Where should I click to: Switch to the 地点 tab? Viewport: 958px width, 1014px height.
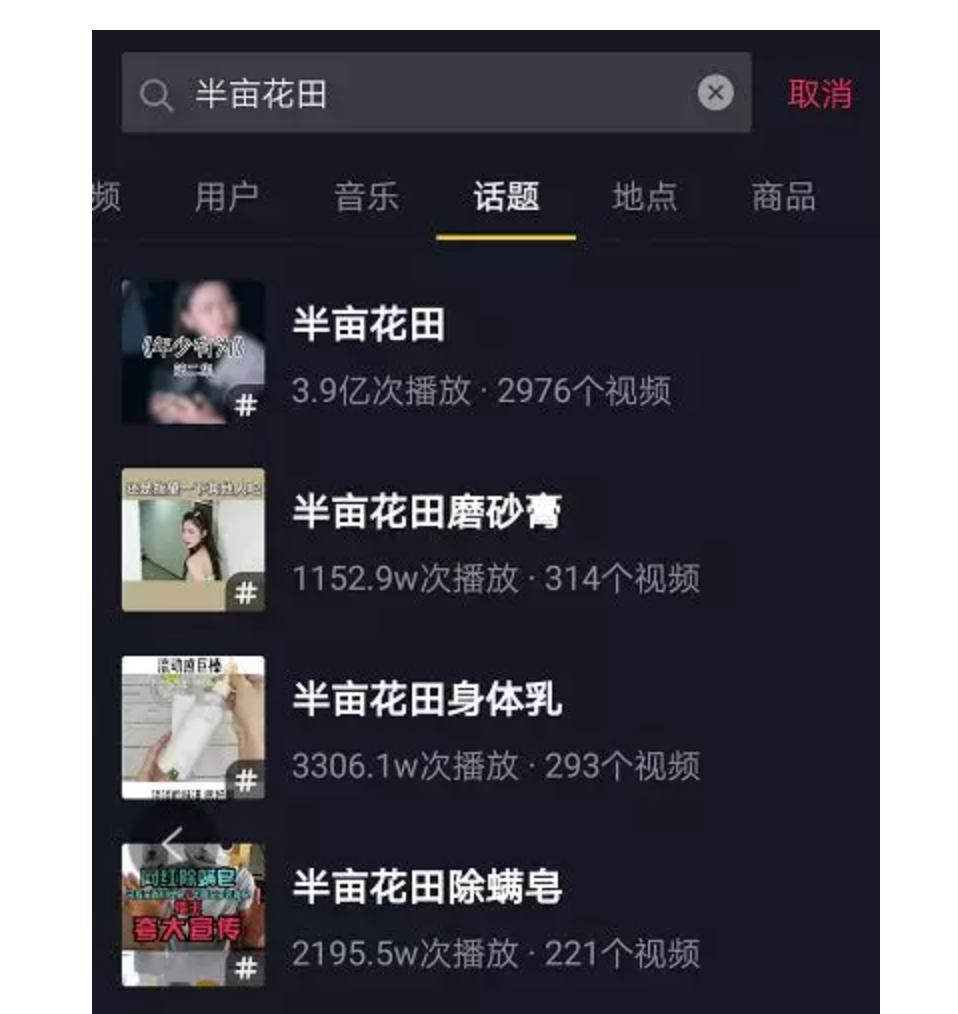point(644,197)
